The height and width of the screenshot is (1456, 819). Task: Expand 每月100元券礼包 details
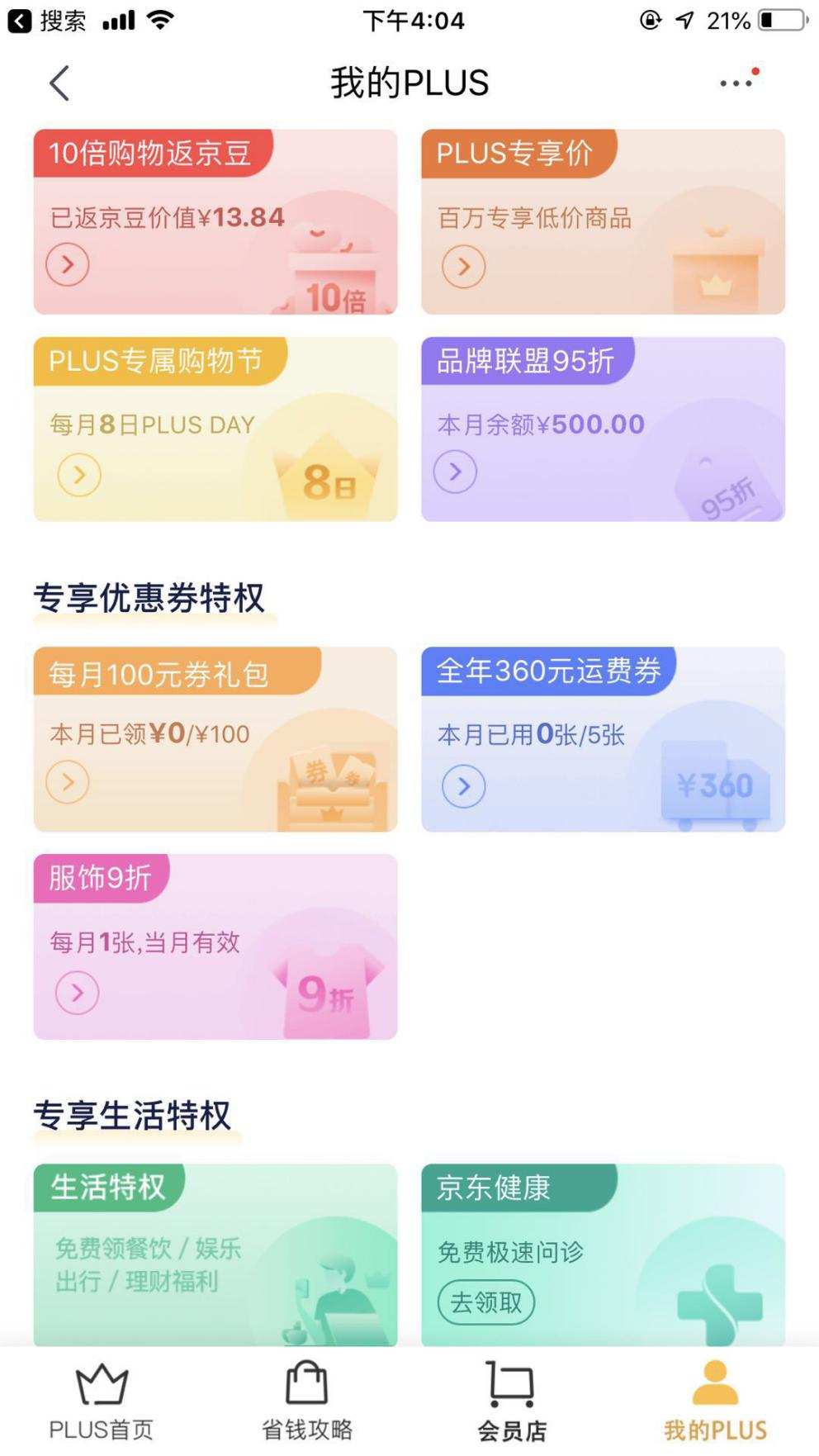pos(69,781)
